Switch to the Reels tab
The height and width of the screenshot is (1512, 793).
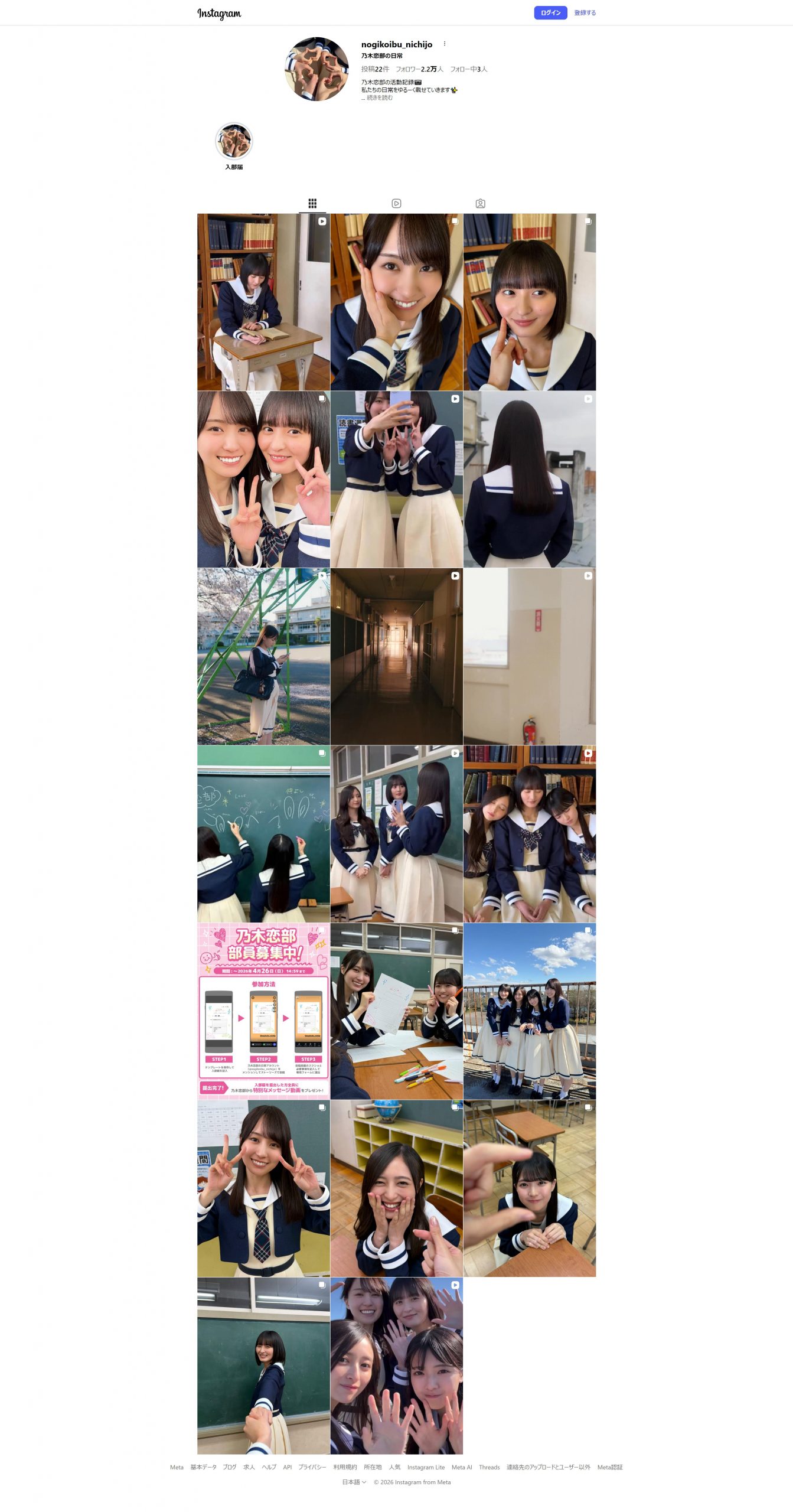396,204
